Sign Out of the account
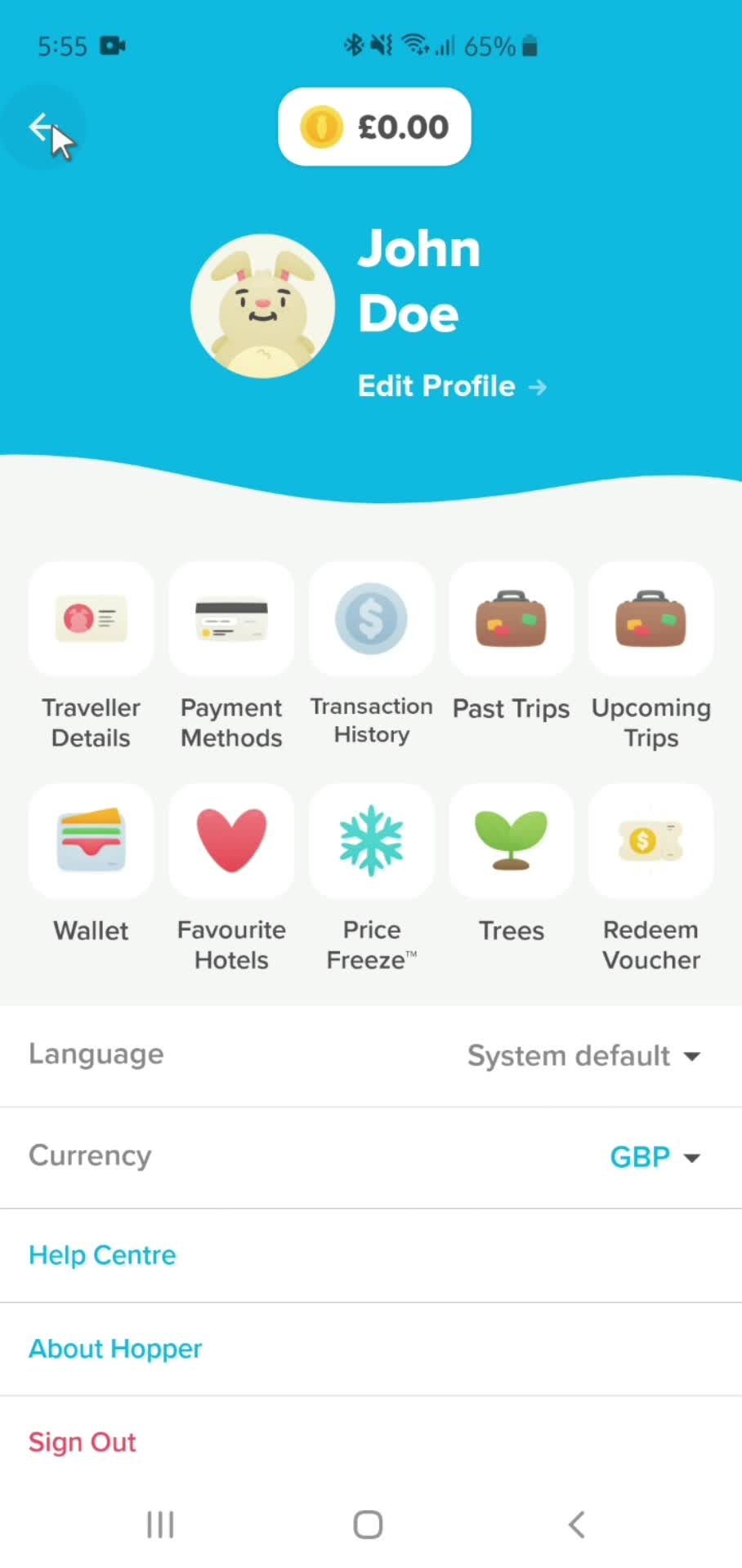This screenshot has height=1568, width=742. (x=83, y=1442)
